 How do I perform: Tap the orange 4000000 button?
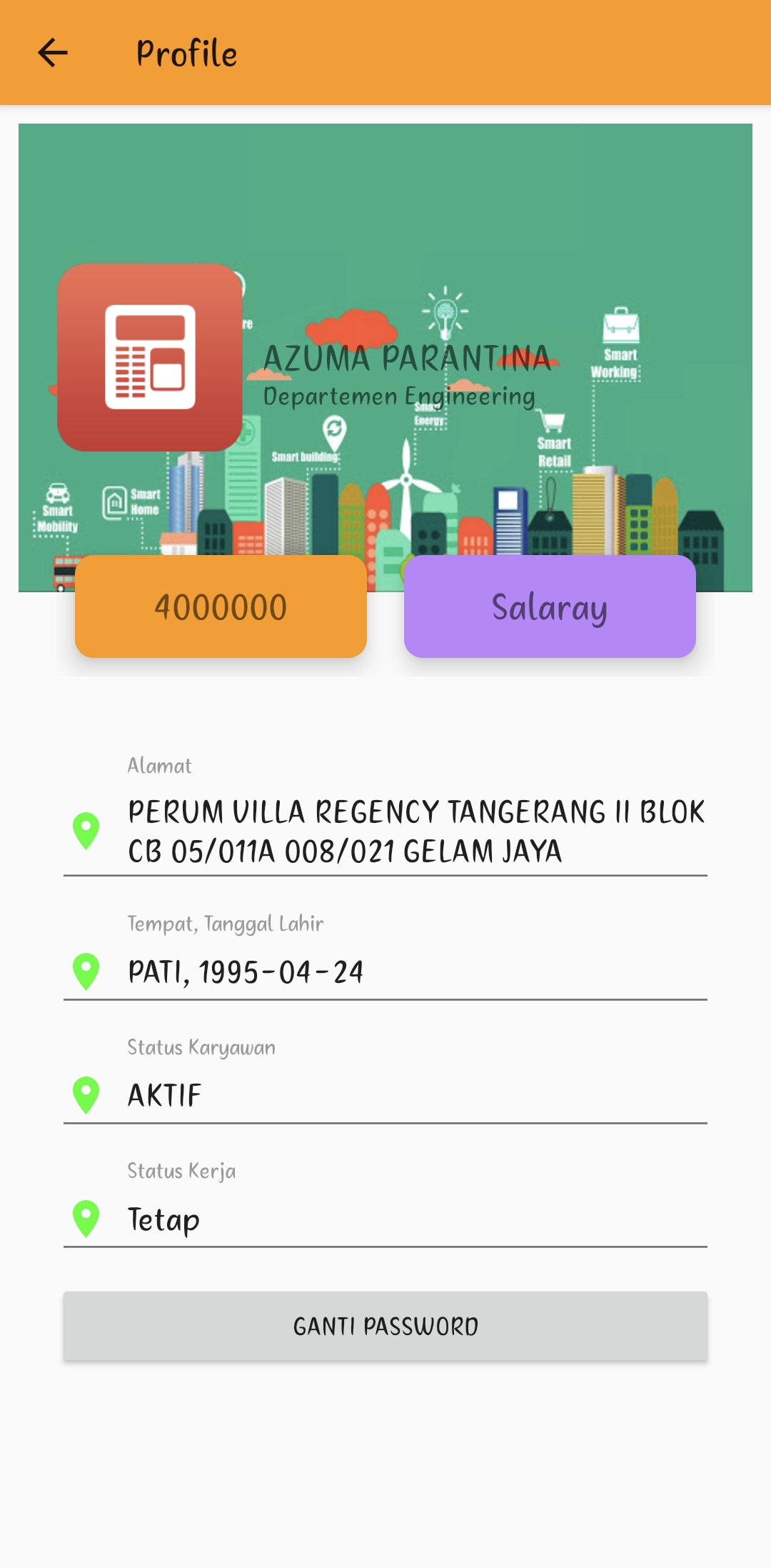[x=221, y=606]
